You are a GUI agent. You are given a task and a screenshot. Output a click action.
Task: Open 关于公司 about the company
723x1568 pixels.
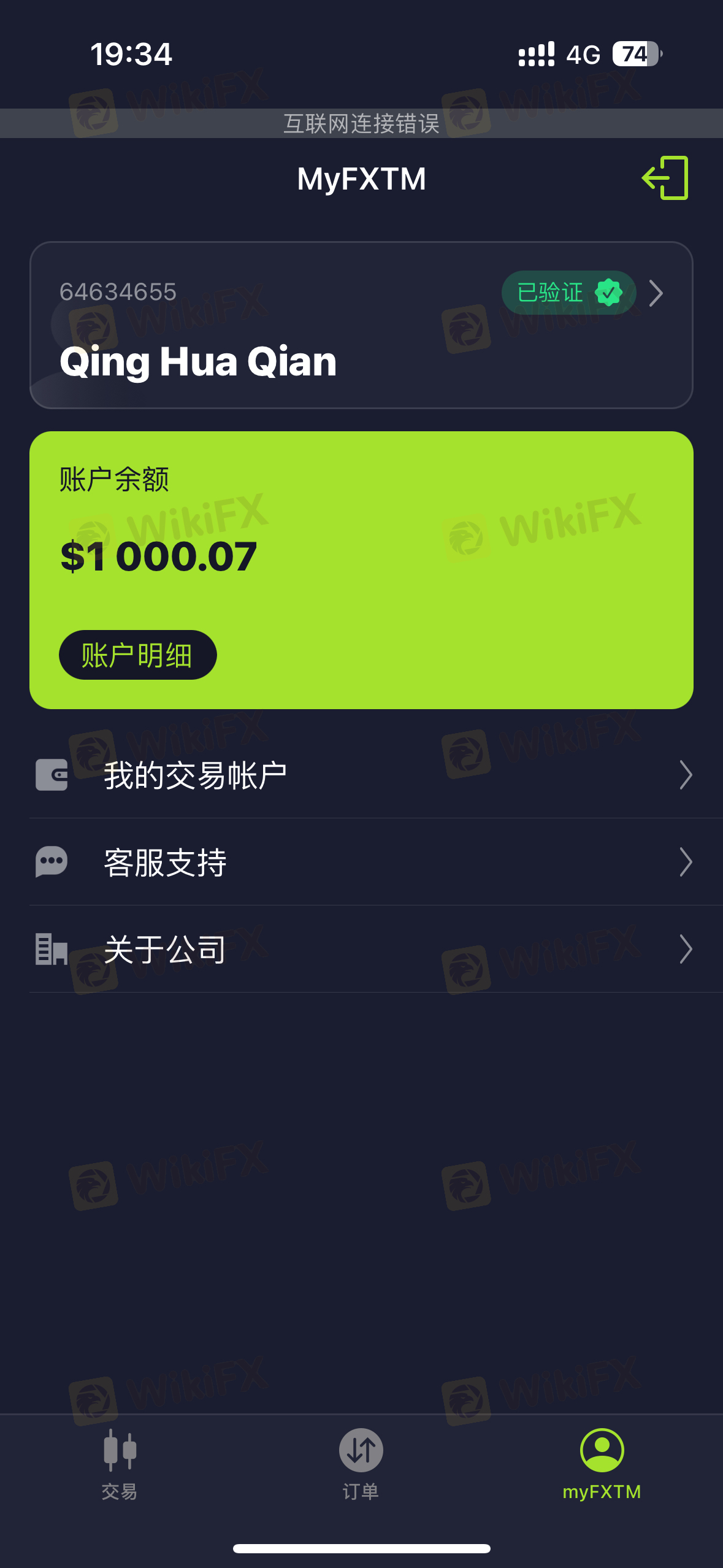(361, 950)
